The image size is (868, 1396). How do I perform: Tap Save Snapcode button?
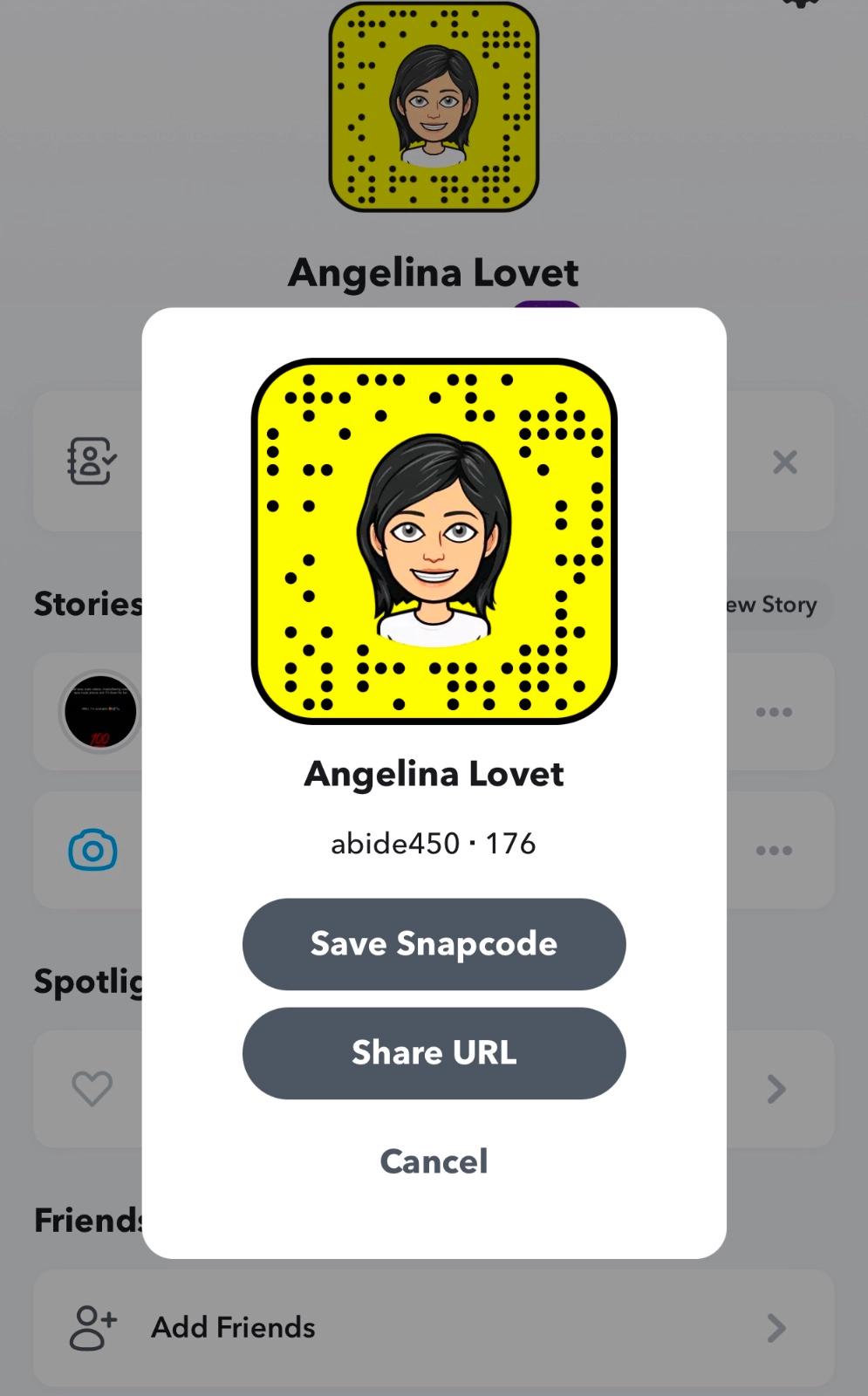pos(434,944)
